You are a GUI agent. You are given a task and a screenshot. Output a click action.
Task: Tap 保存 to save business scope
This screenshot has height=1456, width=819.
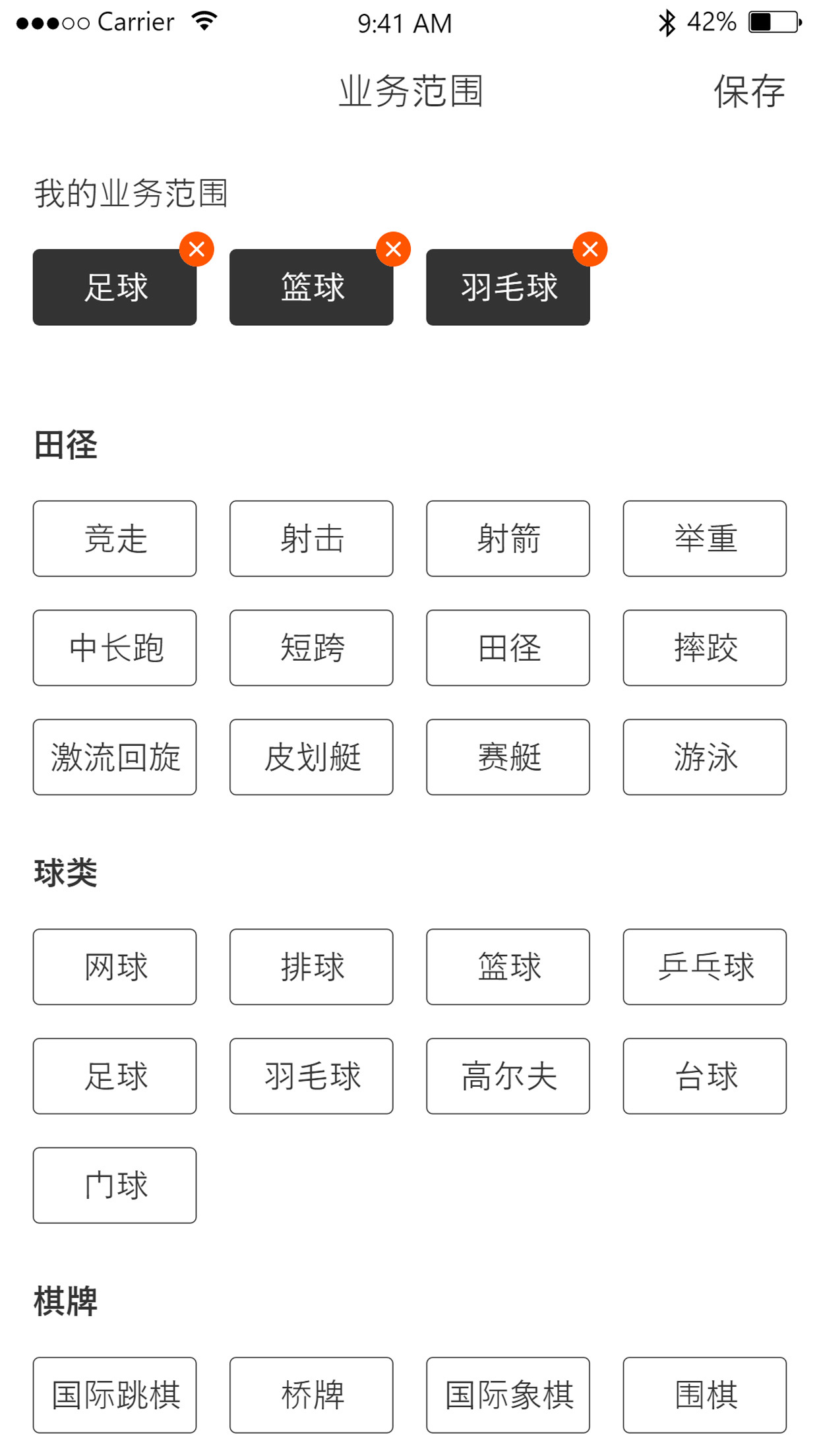tap(749, 91)
